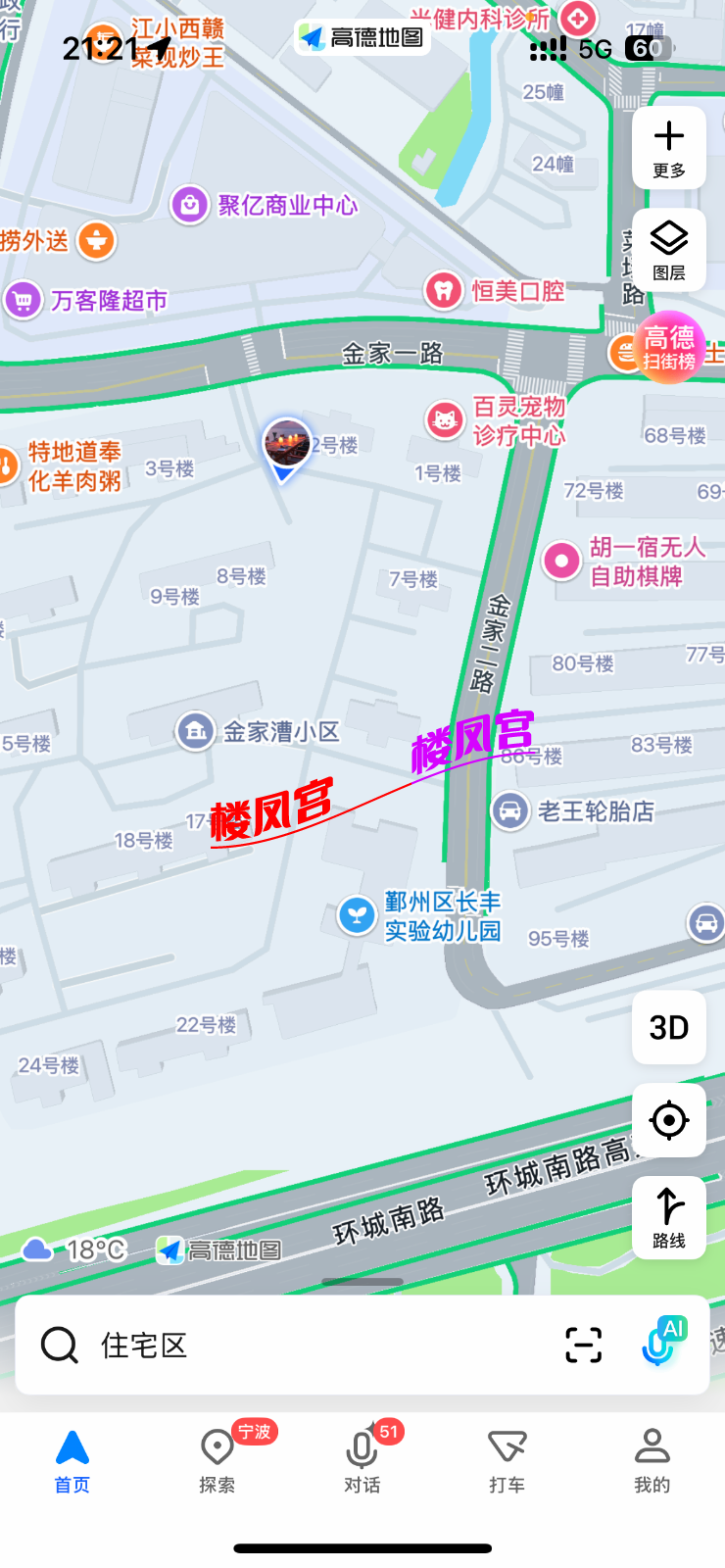Open the 18°C weather widget
This screenshot has width=725, height=1568.
76,1249
